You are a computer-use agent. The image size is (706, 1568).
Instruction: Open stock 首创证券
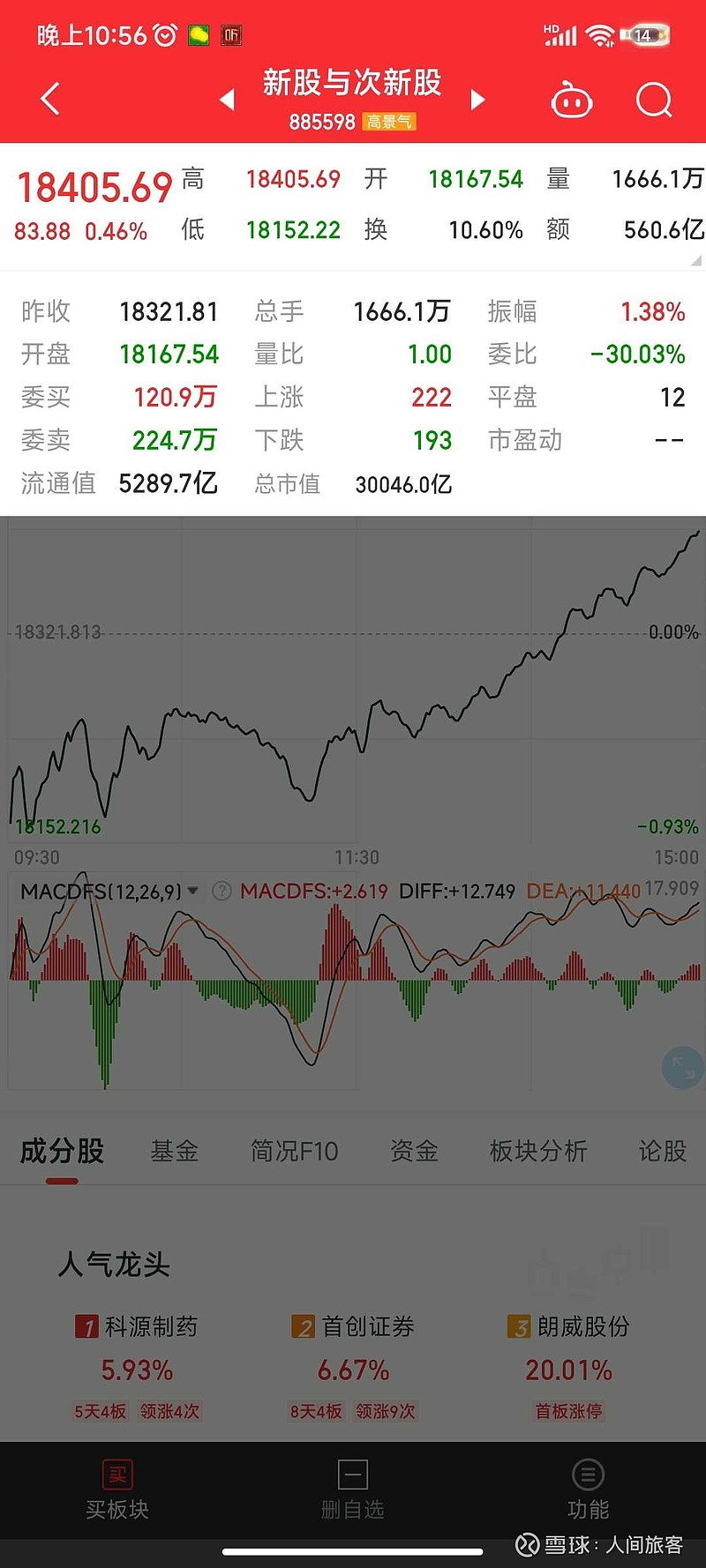[367, 1326]
